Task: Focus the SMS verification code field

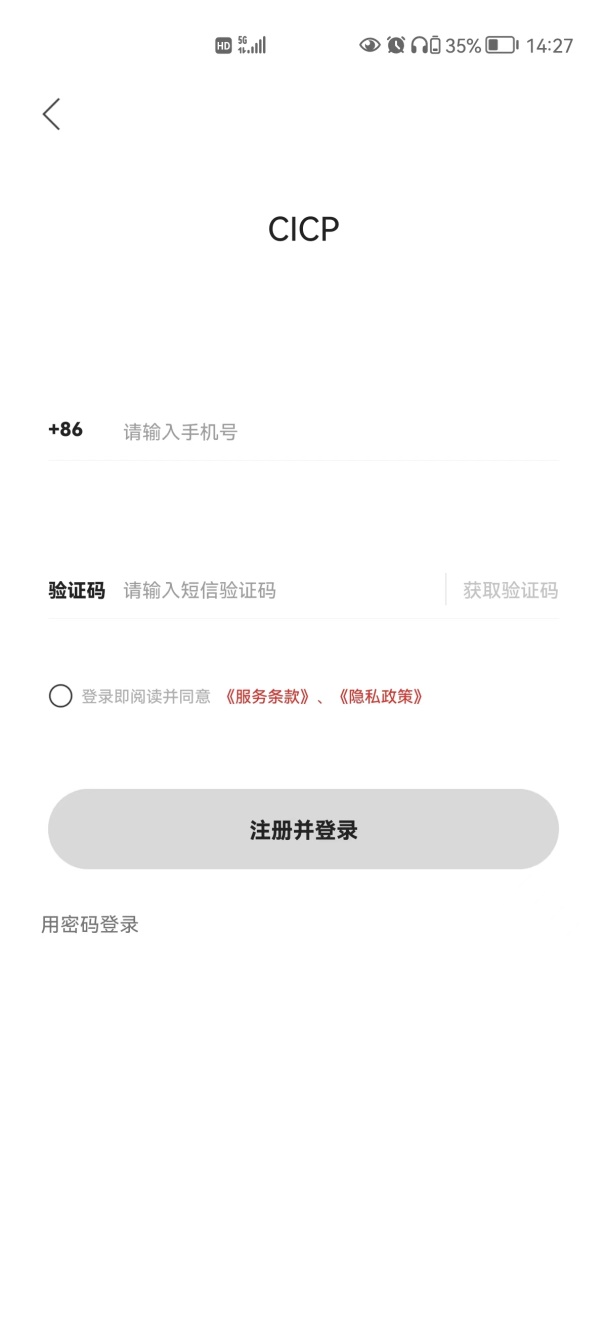Action: tap(282, 590)
